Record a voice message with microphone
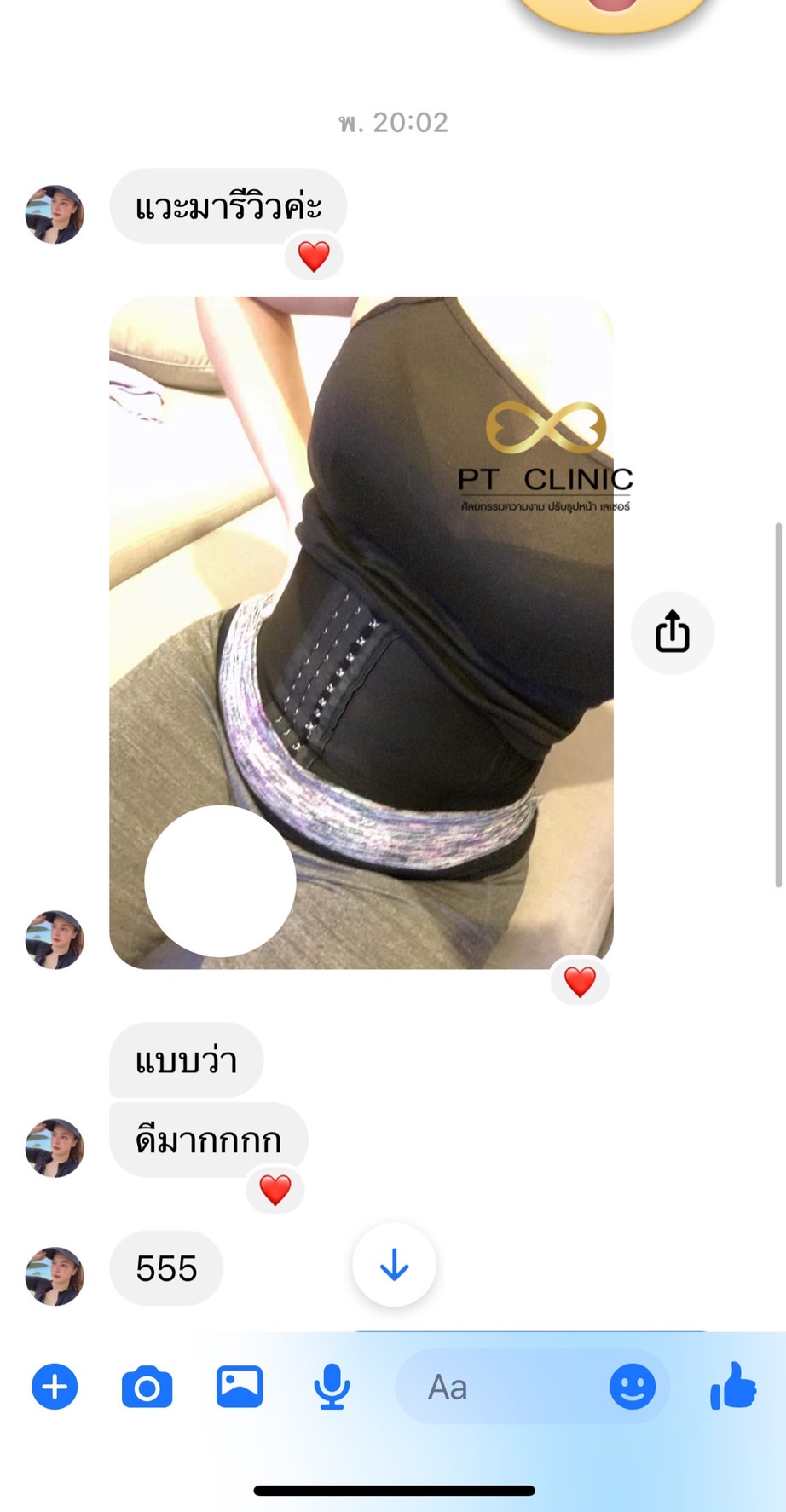The height and width of the screenshot is (1512, 786). click(x=332, y=1387)
